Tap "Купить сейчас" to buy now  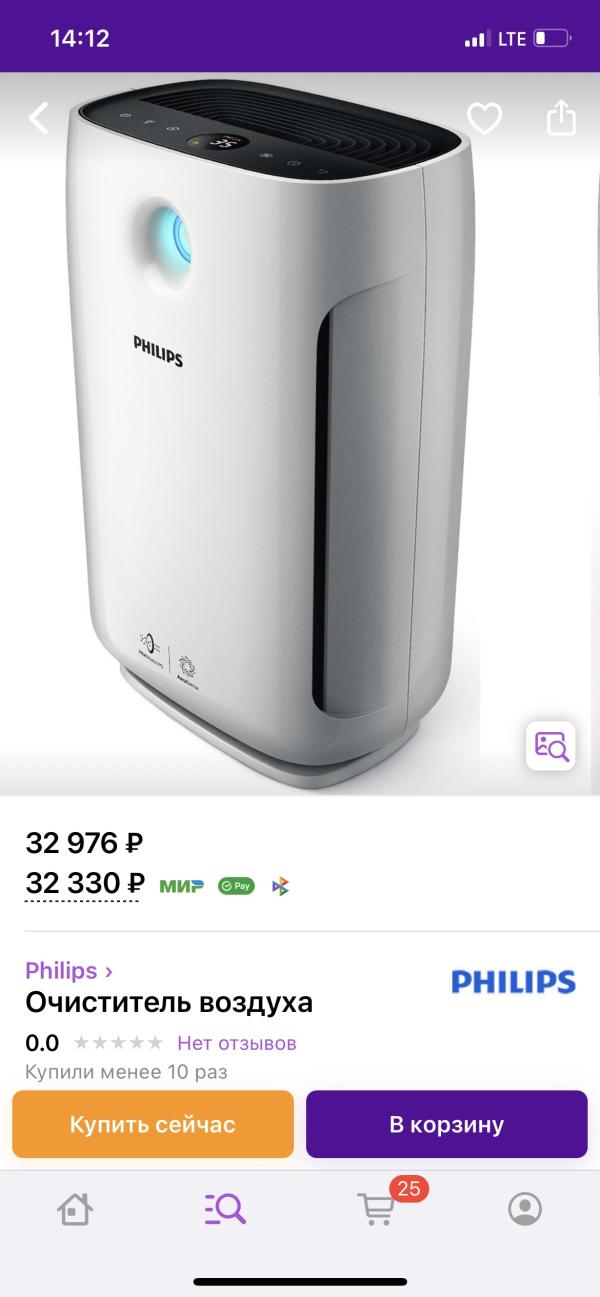click(x=153, y=1124)
